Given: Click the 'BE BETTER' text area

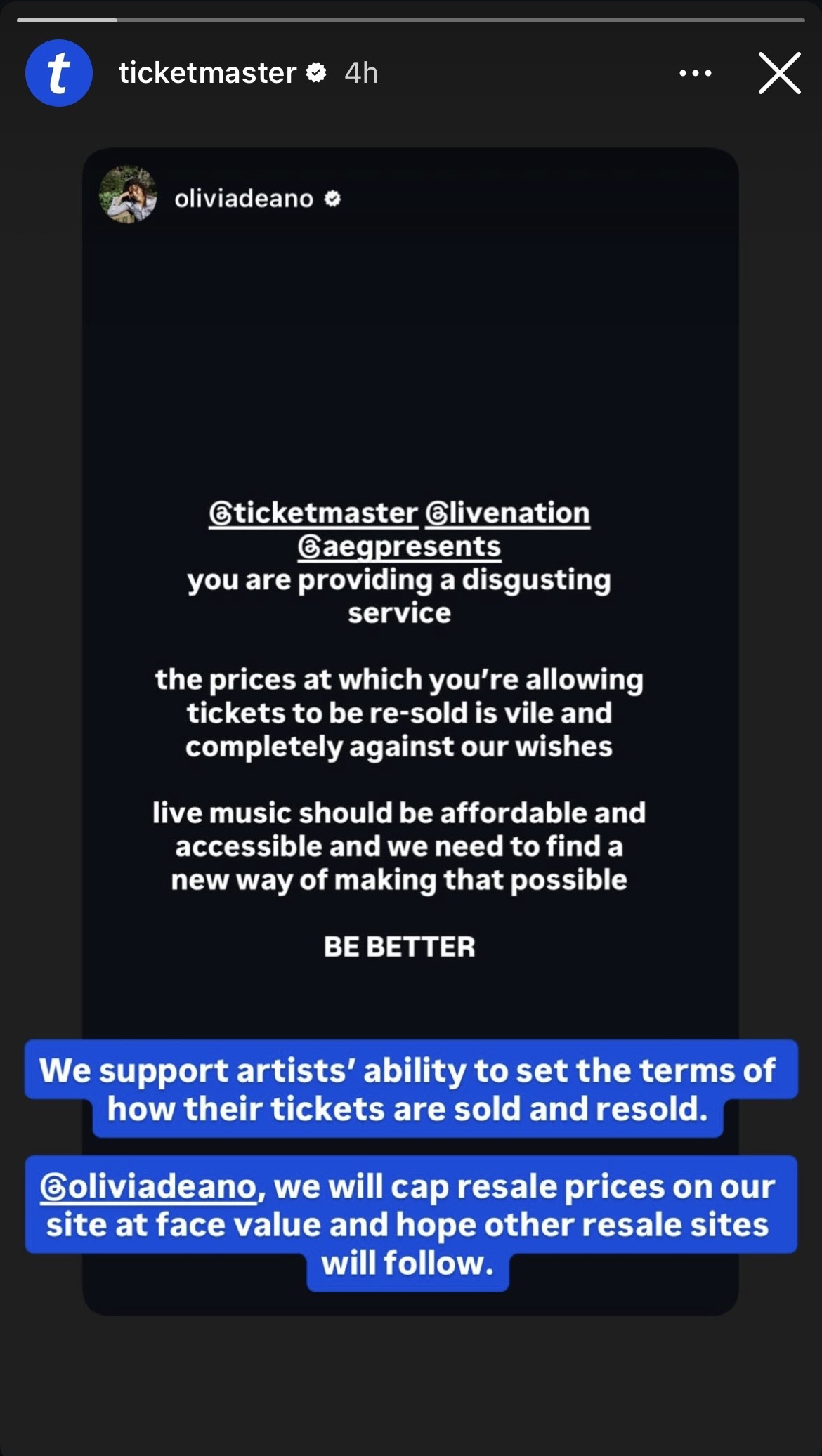Looking at the screenshot, I should tap(402, 947).
